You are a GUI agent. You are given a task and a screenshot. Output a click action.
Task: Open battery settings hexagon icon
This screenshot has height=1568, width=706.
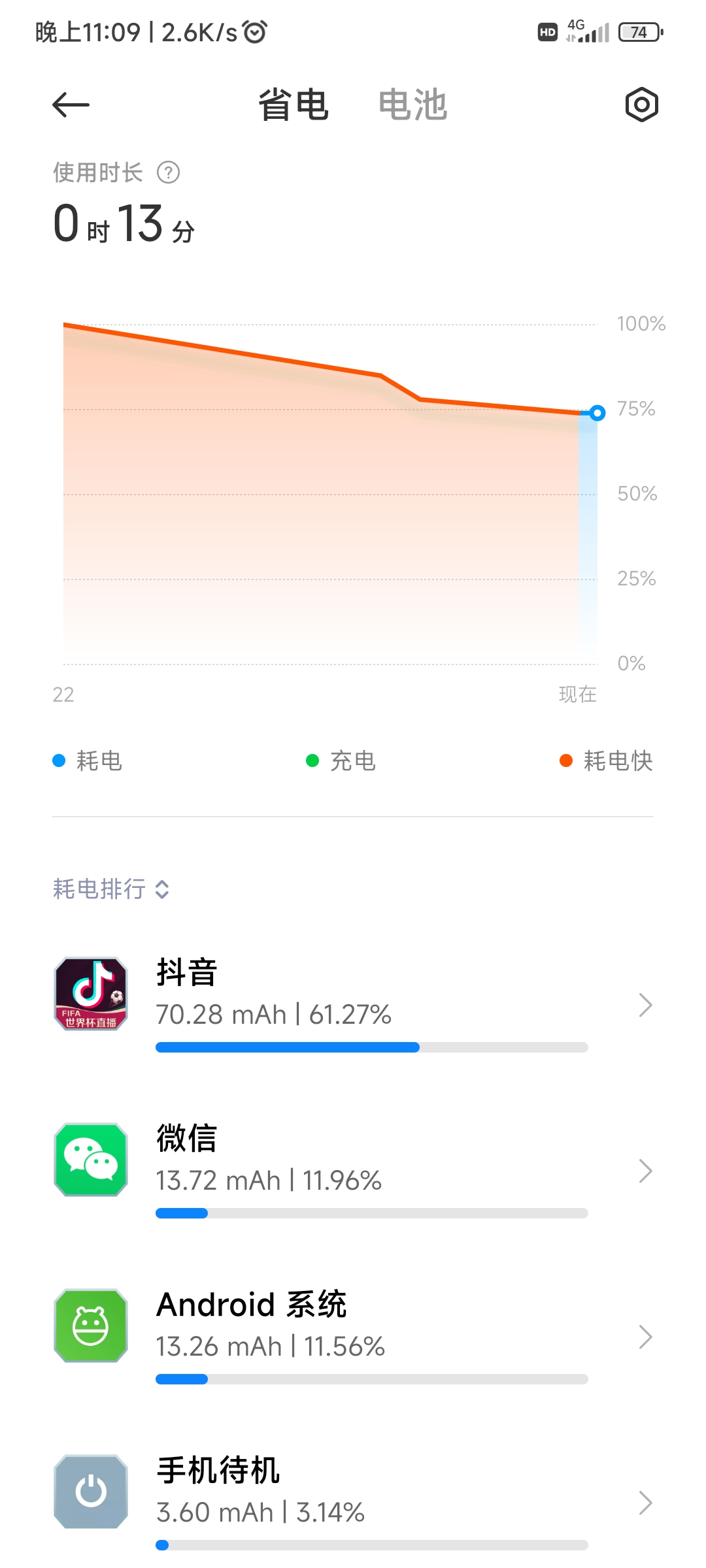coord(641,105)
